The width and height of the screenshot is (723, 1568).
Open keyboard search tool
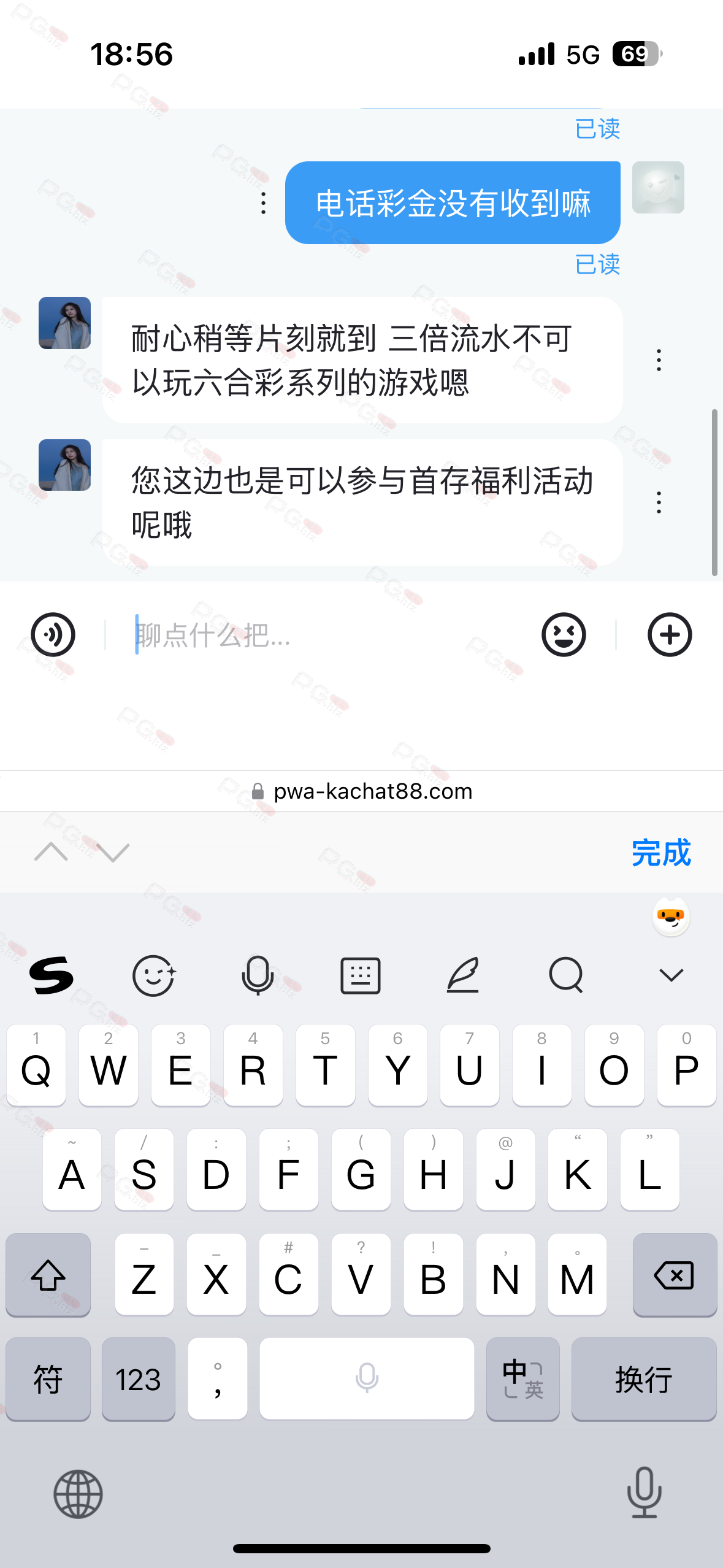566,975
